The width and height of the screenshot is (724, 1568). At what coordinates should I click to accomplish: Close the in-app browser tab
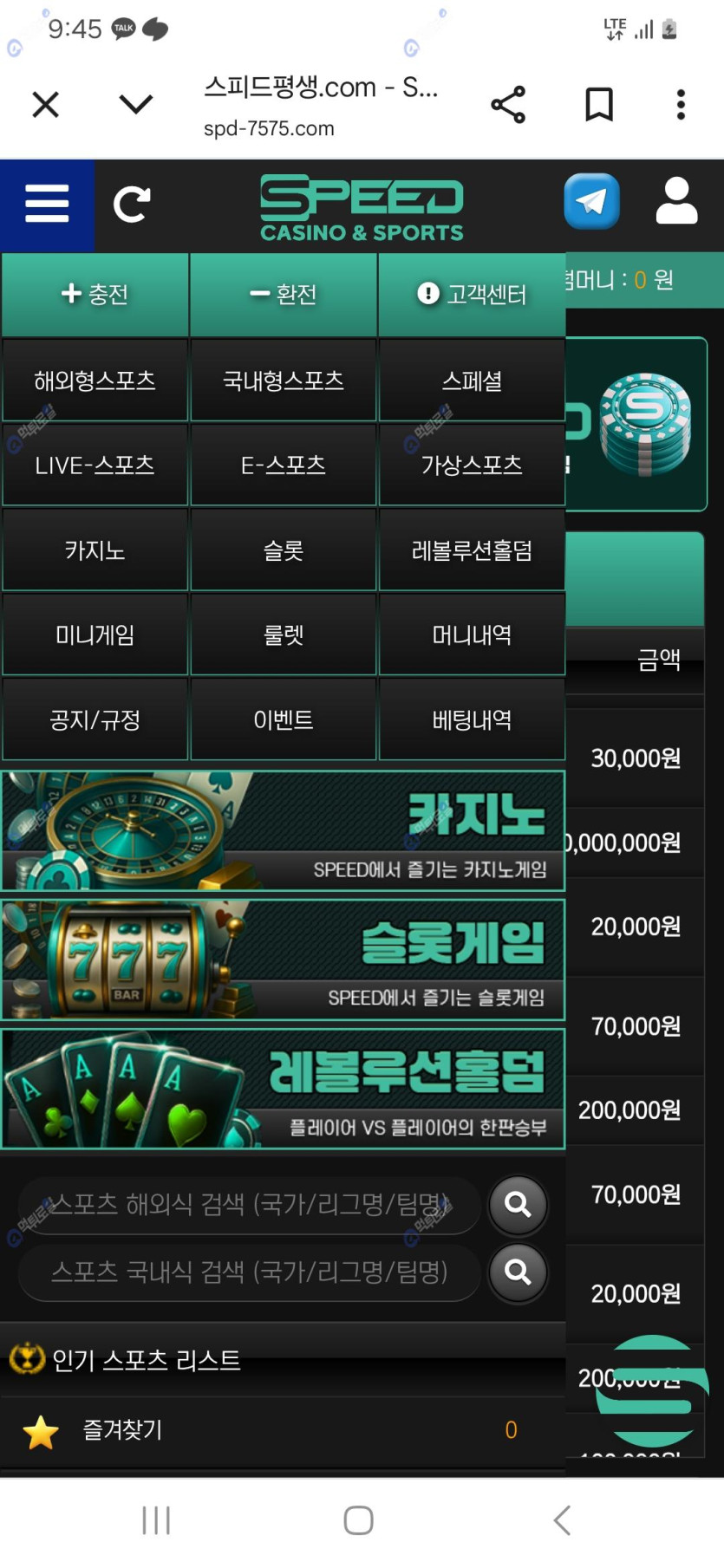(x=45, y=105)
